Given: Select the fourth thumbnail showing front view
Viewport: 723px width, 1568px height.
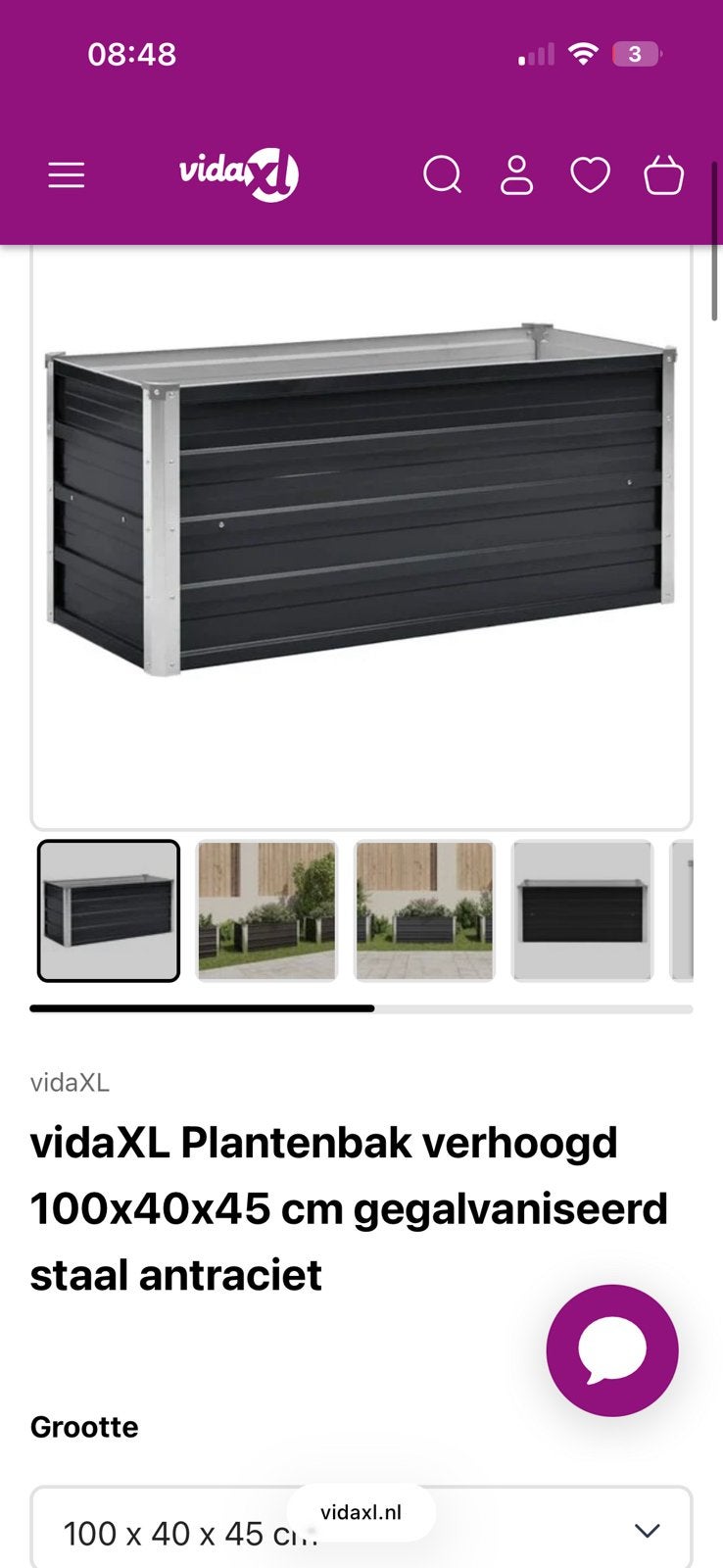Looking at the screenshot, I should 582,910.
